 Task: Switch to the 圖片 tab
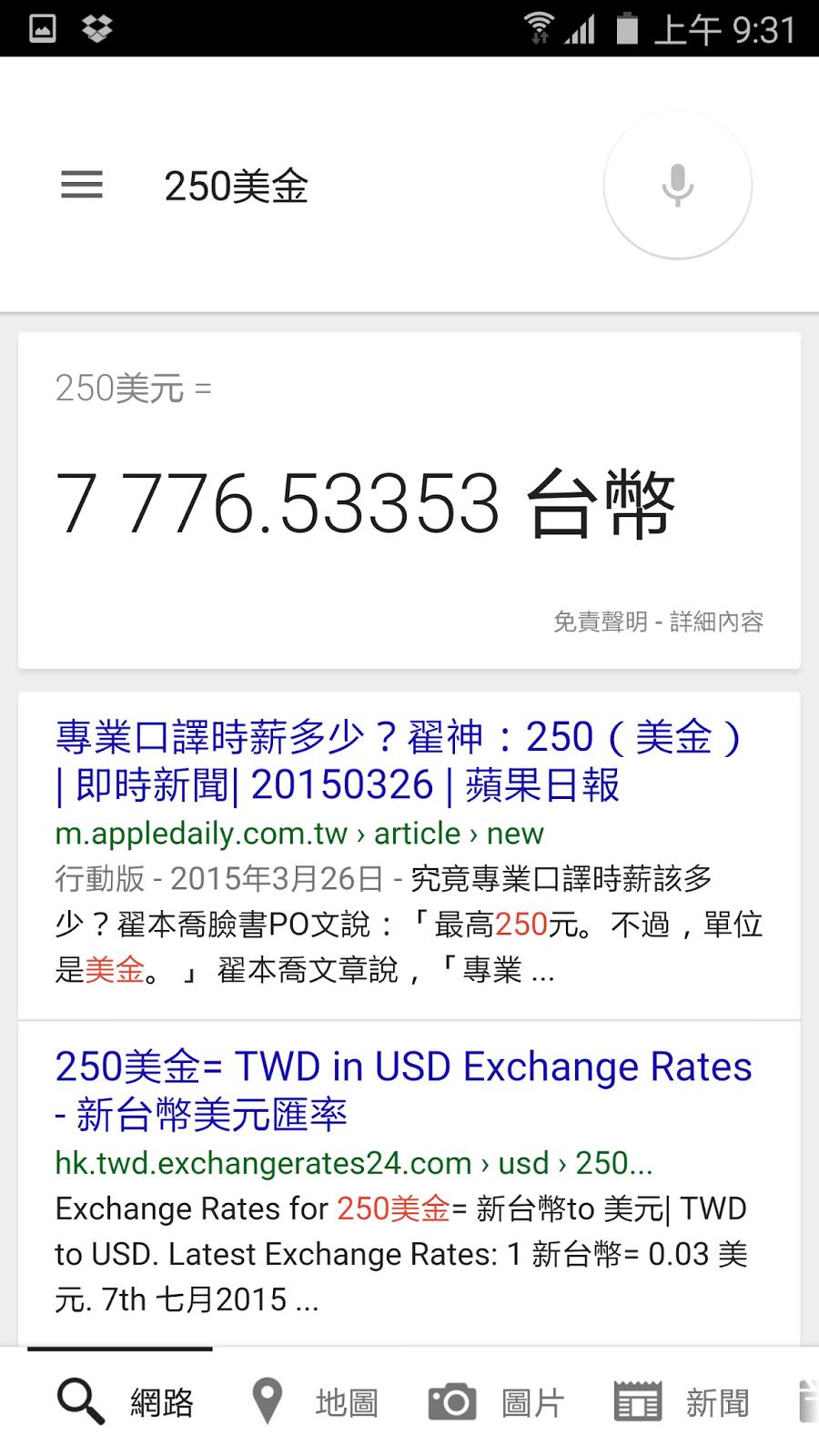click(x=497, y=1401)
